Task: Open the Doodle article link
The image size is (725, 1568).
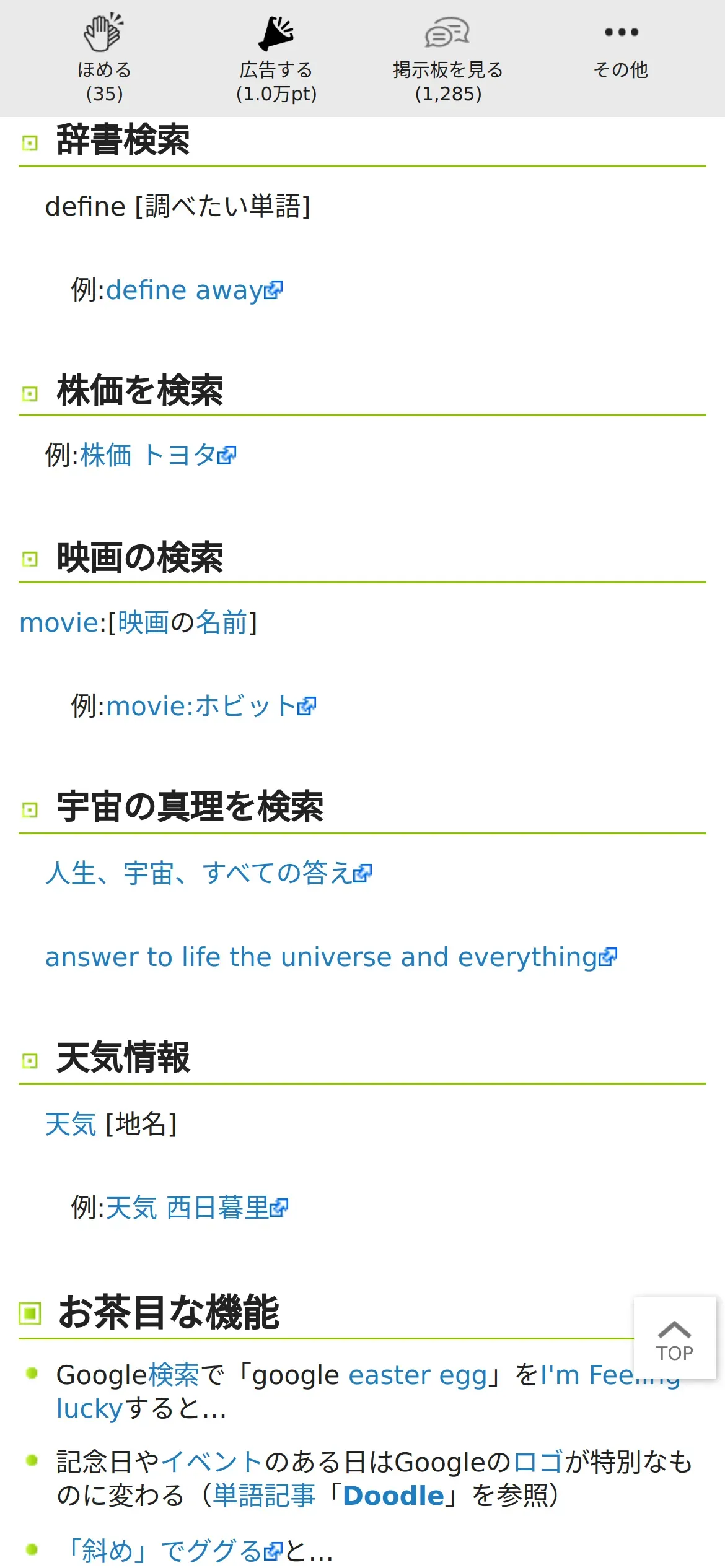Action: coord(393,1496)
